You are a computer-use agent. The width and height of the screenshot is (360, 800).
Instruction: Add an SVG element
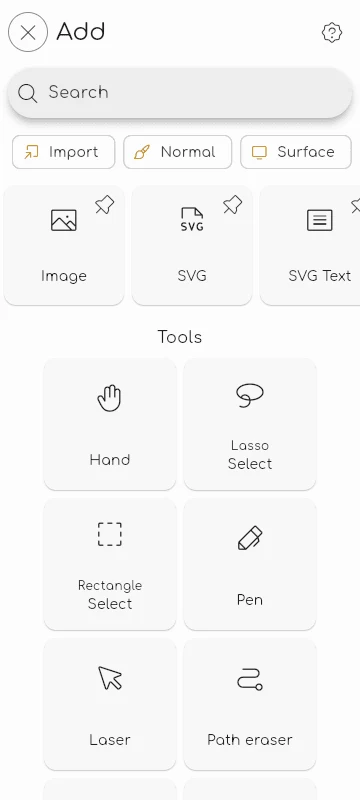coord(192,245)
